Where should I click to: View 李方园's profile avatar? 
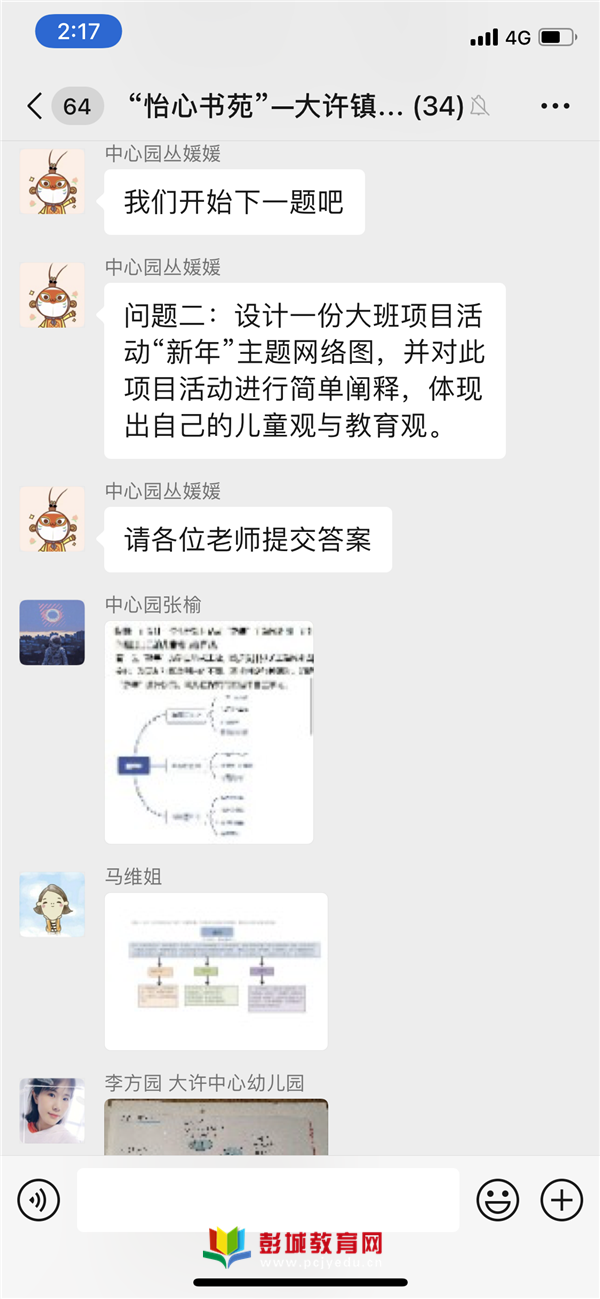point(52,1110)
